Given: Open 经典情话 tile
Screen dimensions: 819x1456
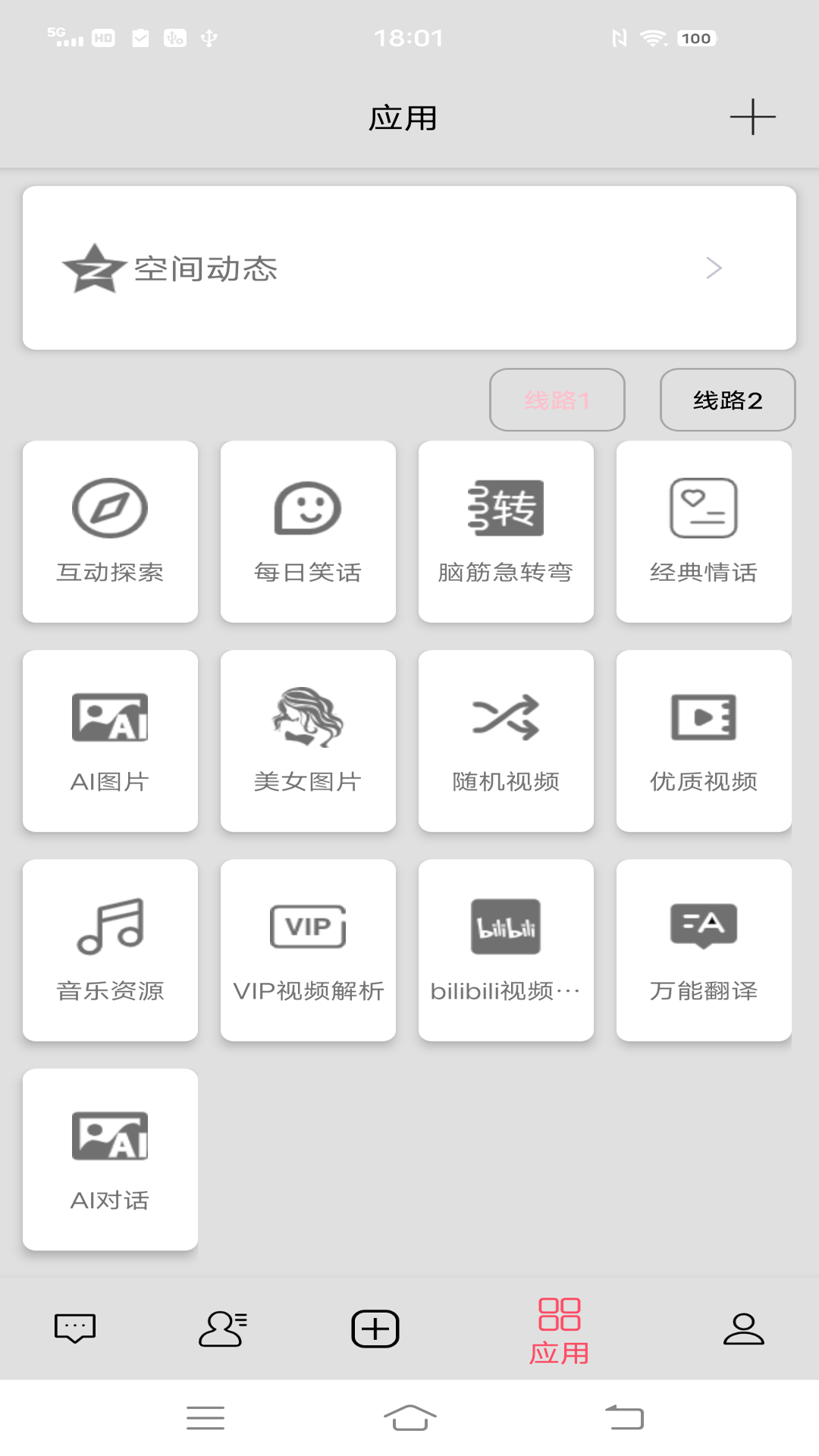Looking at the screenshot, I should pos(704,532).
